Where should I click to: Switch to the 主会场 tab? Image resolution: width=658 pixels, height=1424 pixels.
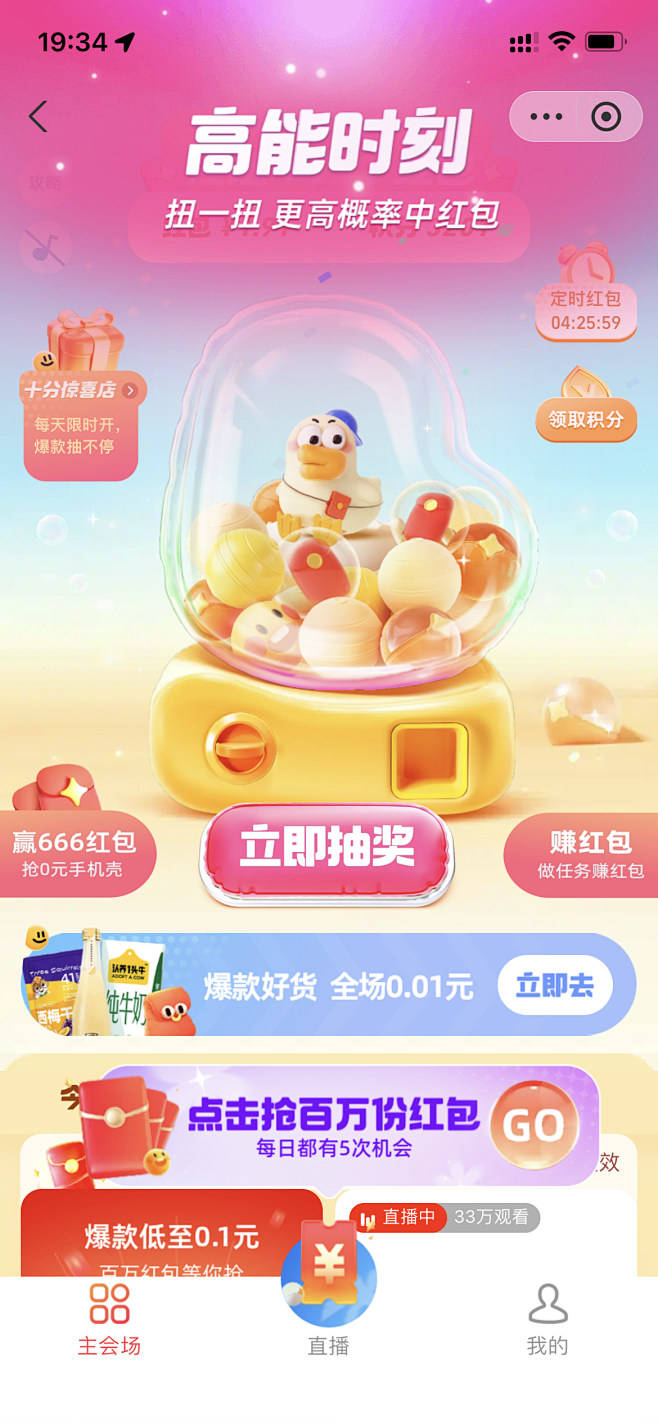(x=109, y=1320)
